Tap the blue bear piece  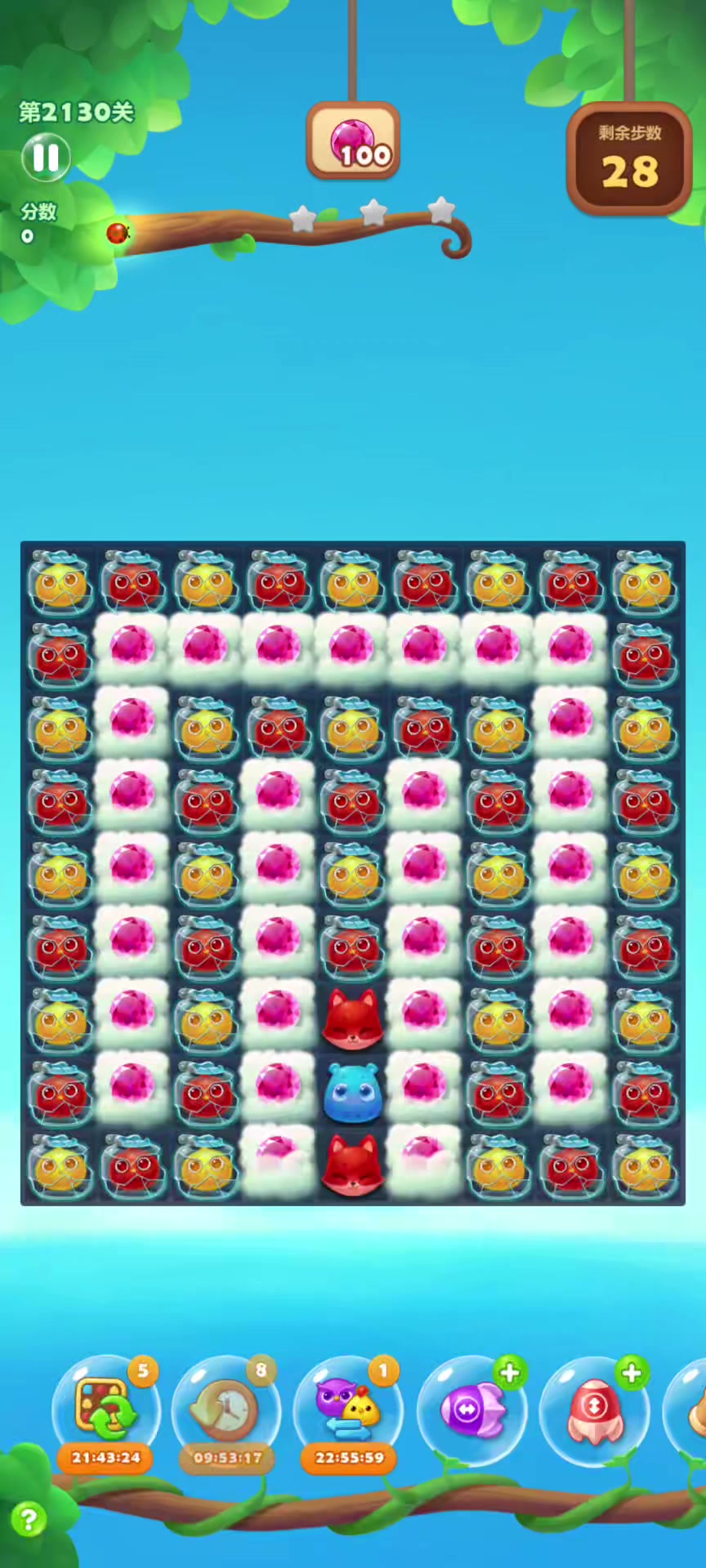tap(352, 1092)
